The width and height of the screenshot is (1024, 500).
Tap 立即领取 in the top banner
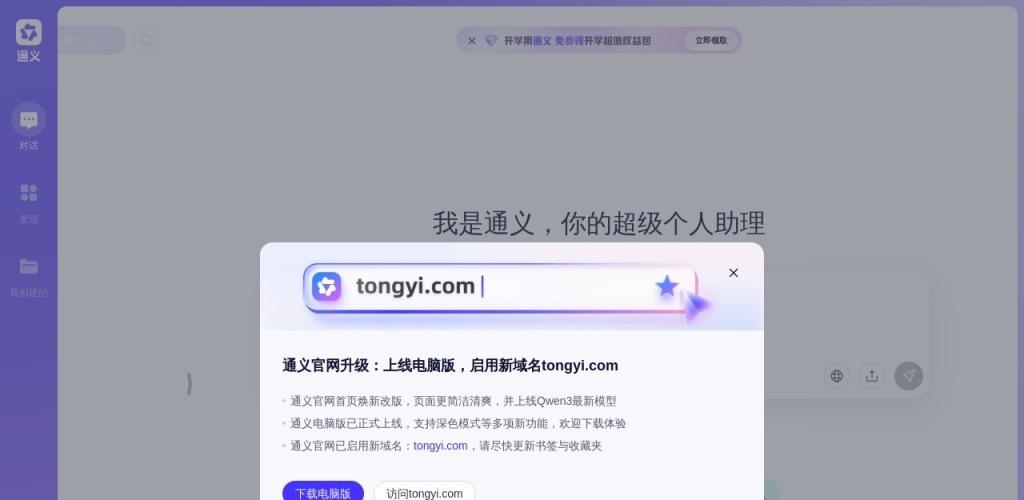click(712, 41)
